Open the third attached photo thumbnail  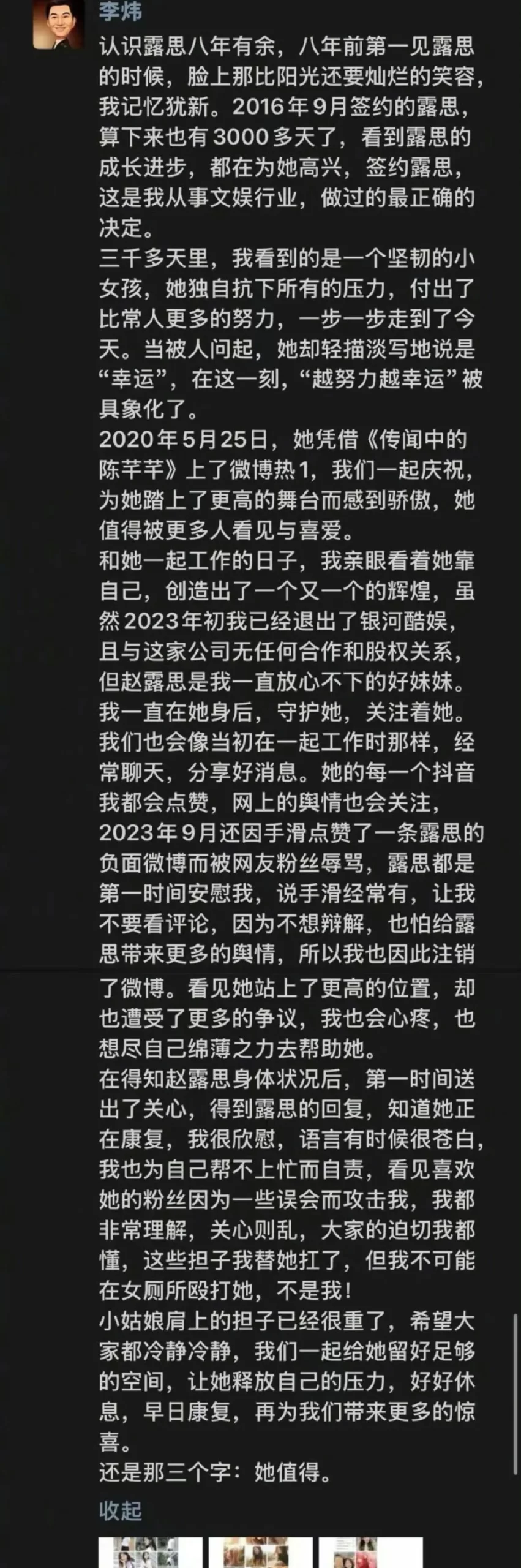pos(370,1553)
